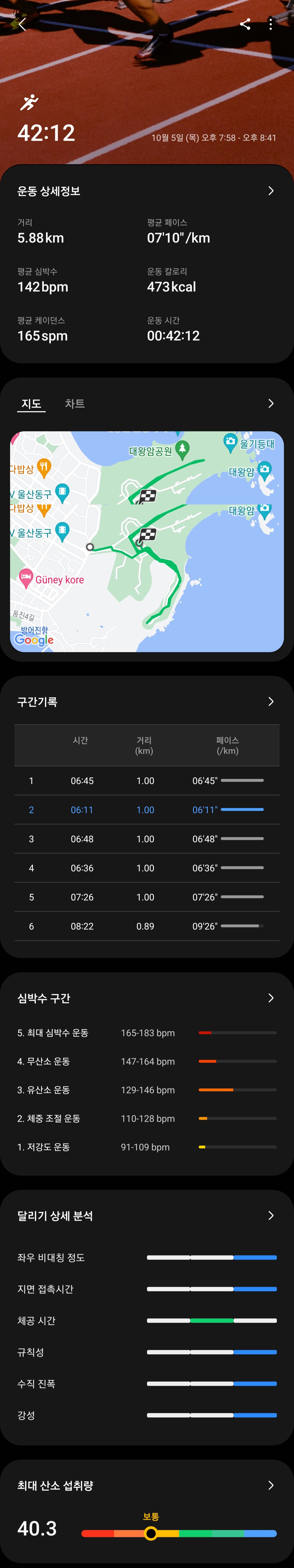Image resolution: width=294 pixels, height=1568 pixels.
Task: Expand the map section with its arrow
Action: click(x=270, y=404)
